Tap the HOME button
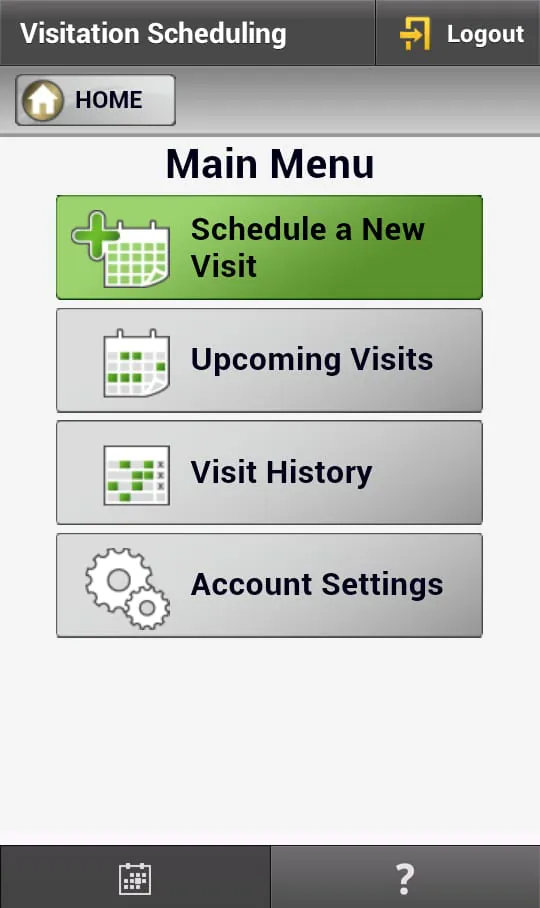This screenshot has width=540, height=908. (x=95, y=100)
